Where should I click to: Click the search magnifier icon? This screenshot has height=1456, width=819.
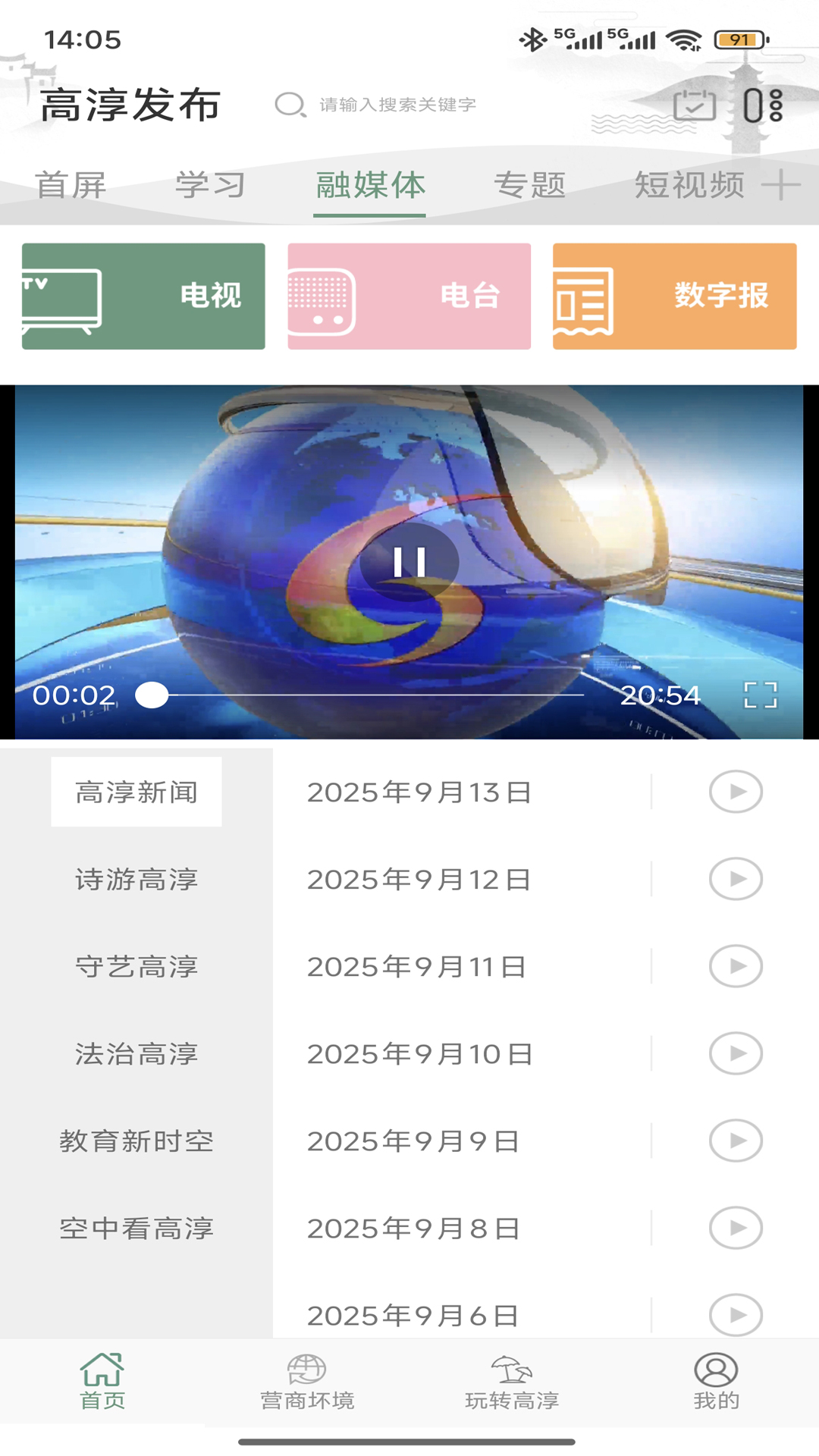coord(289,104)
